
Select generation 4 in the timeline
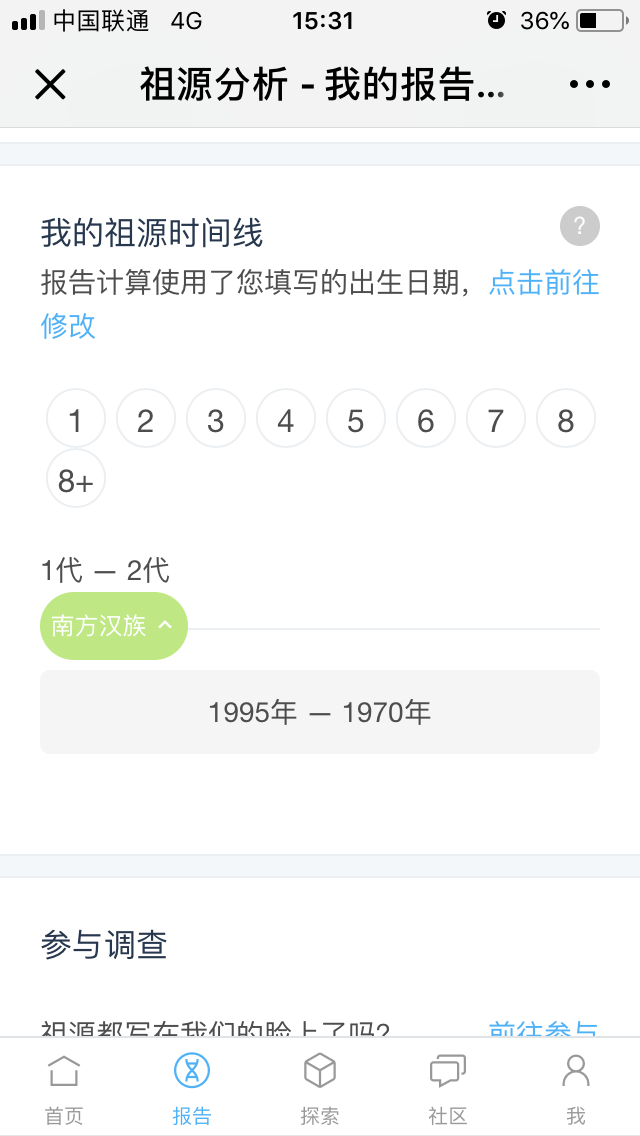[286, 419]
